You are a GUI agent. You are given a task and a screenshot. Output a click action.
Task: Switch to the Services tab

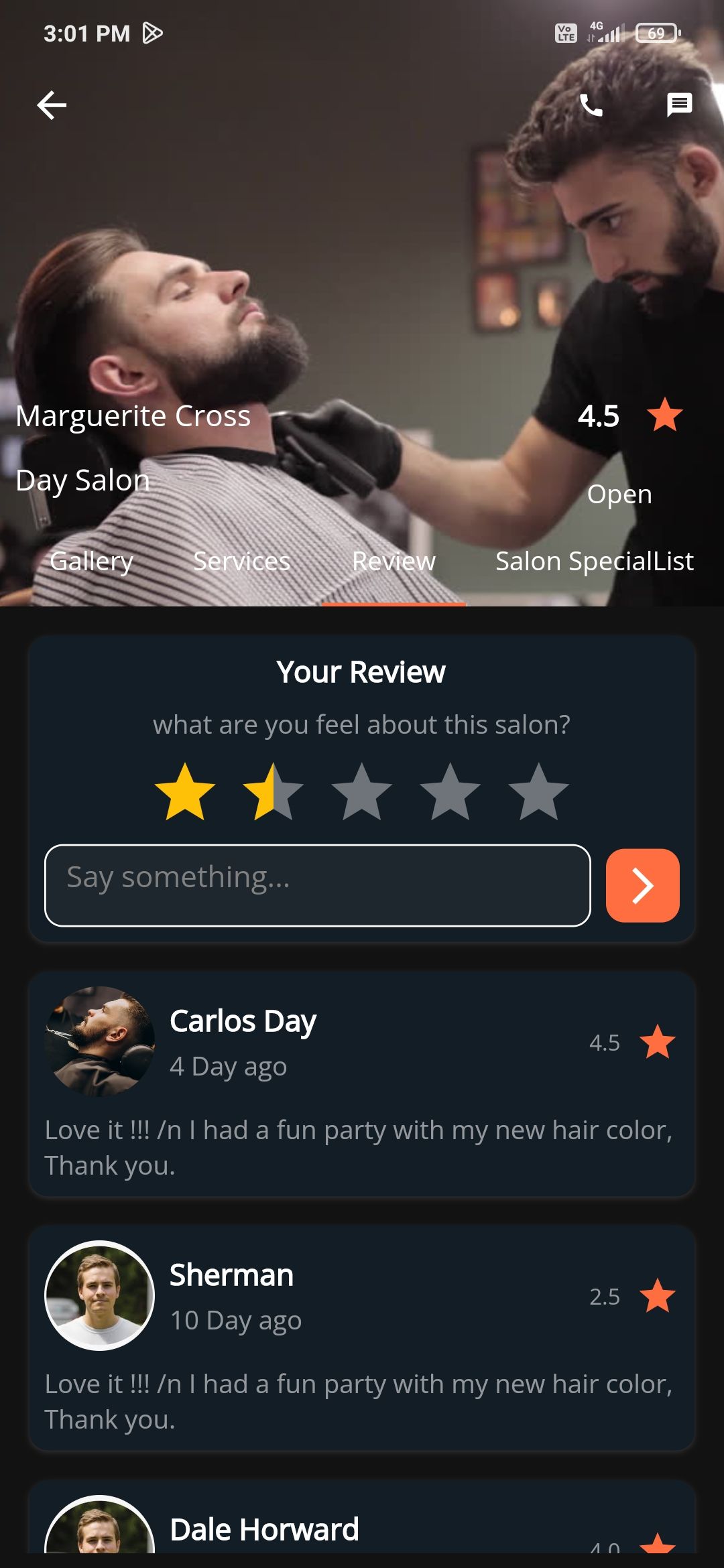[x=241, y=561]
